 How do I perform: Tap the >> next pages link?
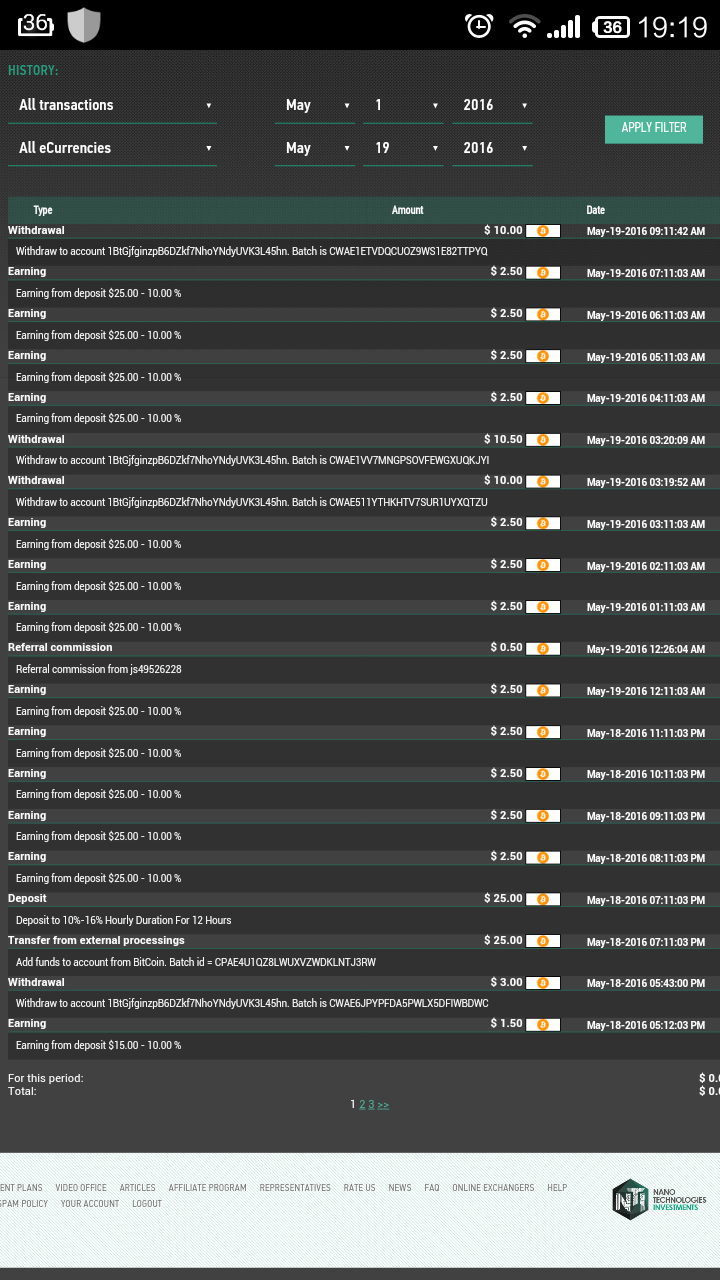383,1104
